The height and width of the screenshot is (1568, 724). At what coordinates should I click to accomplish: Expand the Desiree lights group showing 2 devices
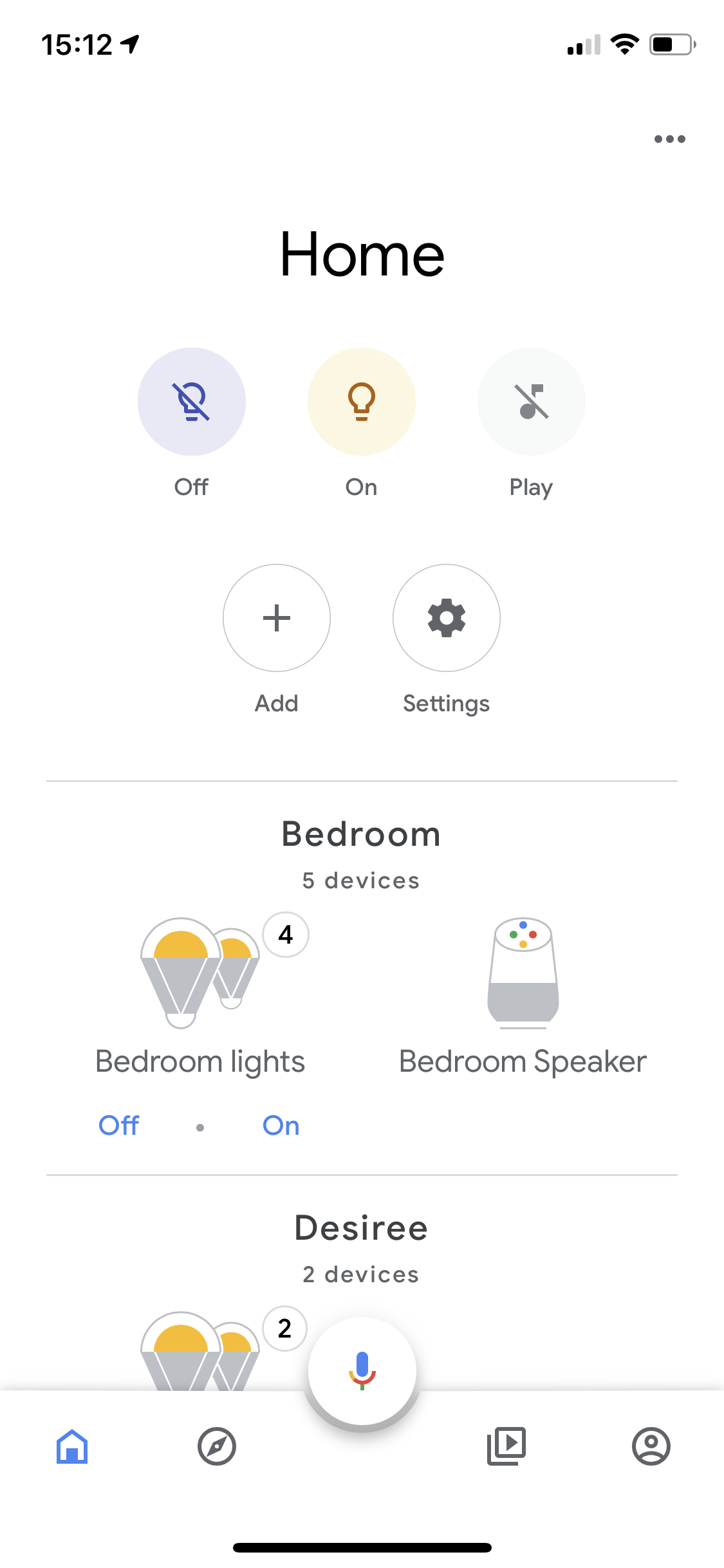tap(284, 1329)
